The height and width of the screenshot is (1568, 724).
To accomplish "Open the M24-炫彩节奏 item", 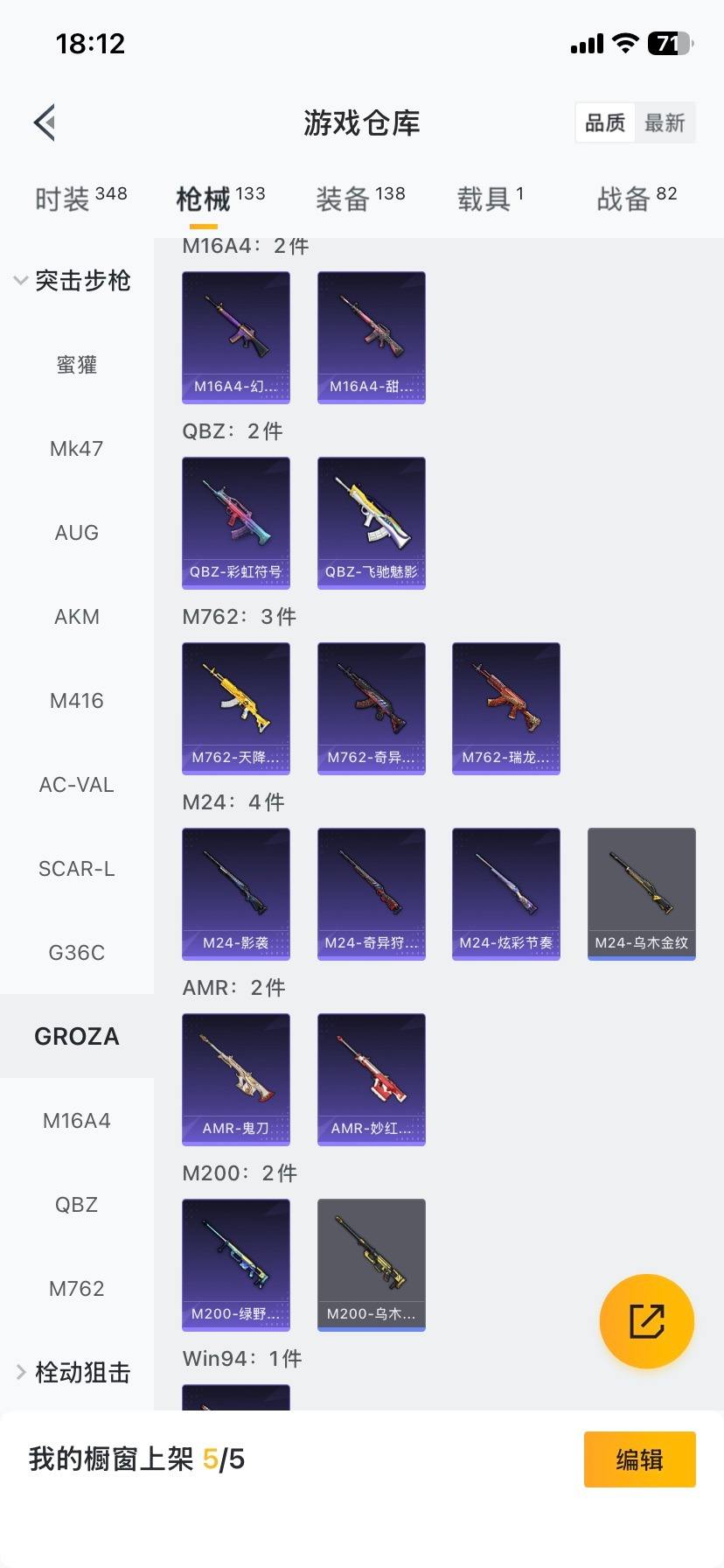I will click(506, 893).
